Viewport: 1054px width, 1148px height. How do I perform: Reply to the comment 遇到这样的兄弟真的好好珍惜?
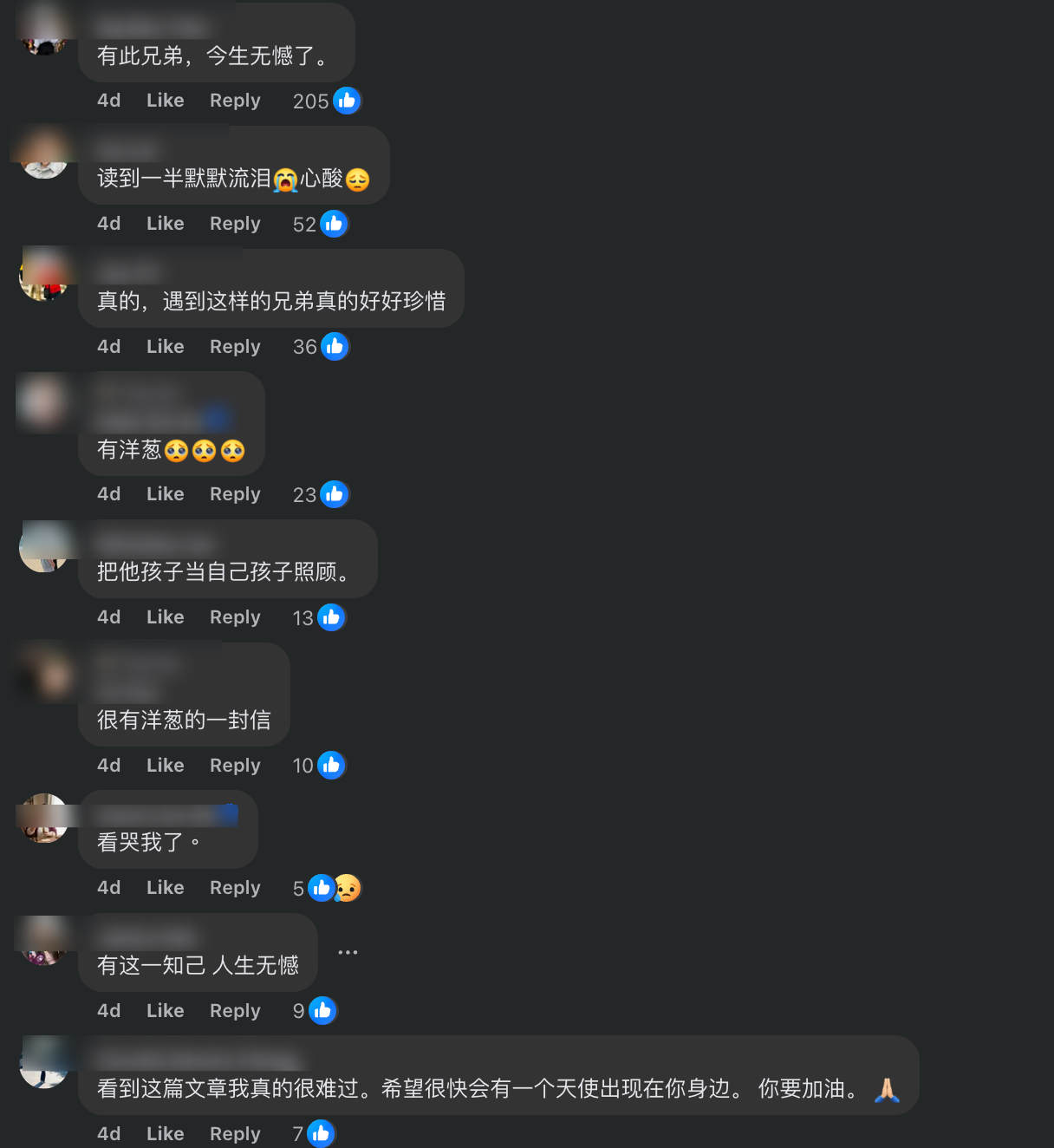click(x=235, y=347)
